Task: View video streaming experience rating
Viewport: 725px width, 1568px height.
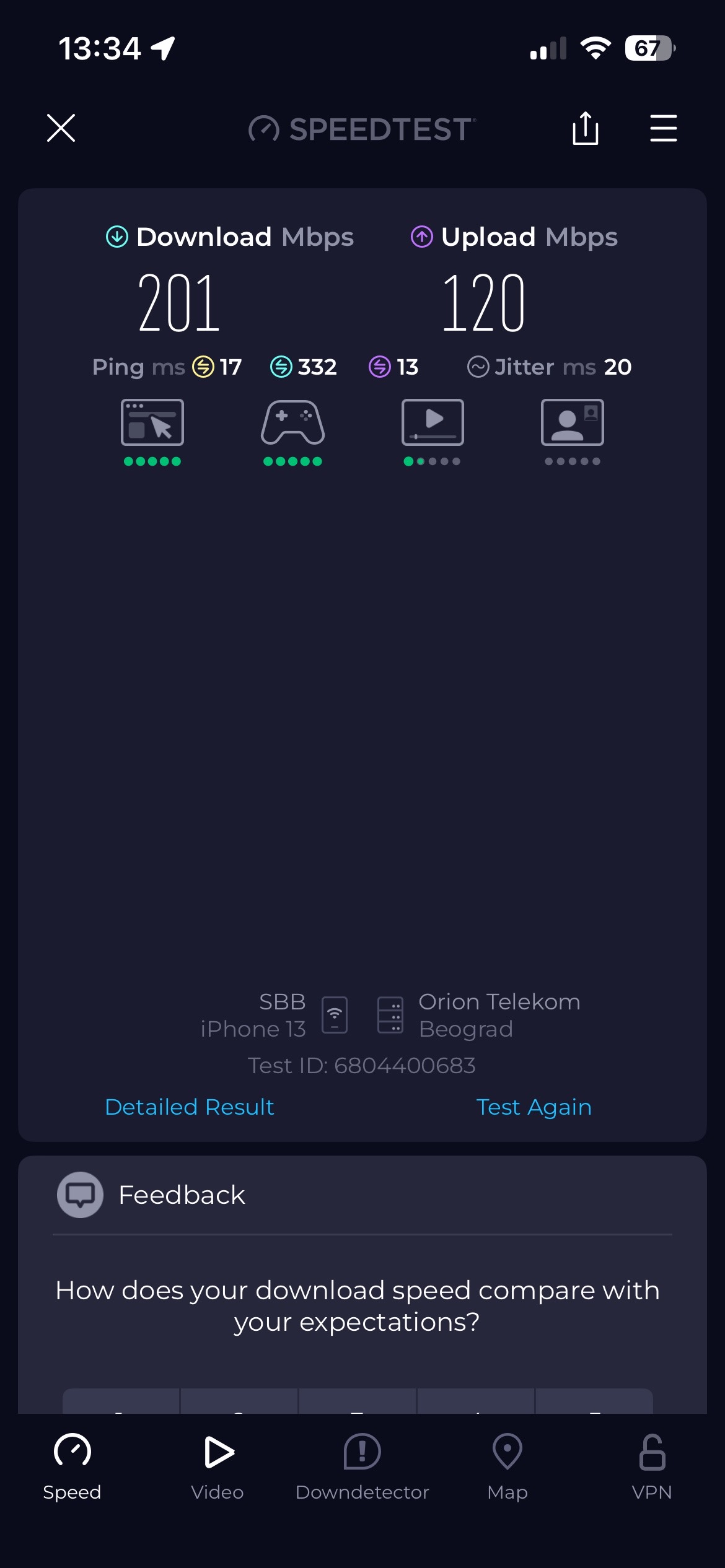Action: [x=433, y=430]
